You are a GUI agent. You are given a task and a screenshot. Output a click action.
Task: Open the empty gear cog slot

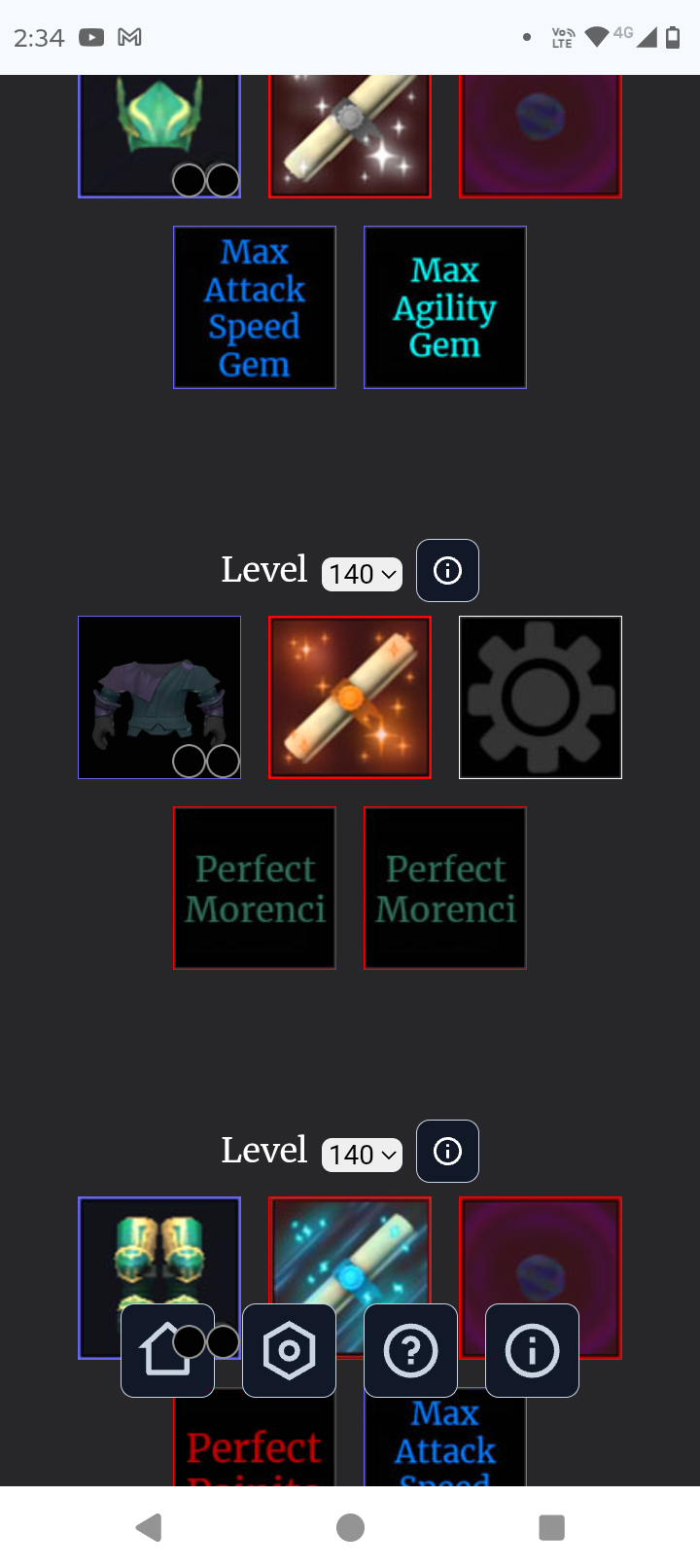click(541, 697)
